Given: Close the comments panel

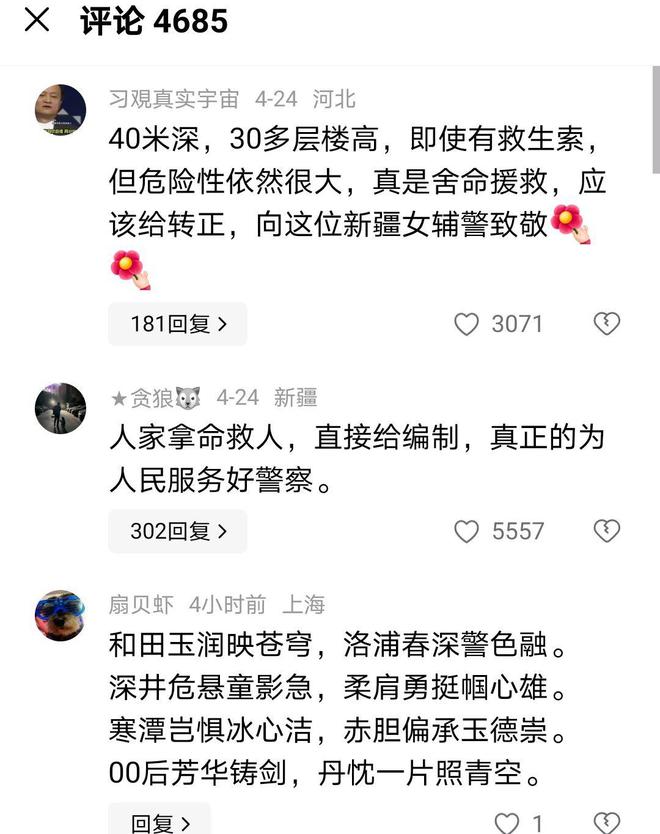Looking at the screenshot, I should pos(37,21).
